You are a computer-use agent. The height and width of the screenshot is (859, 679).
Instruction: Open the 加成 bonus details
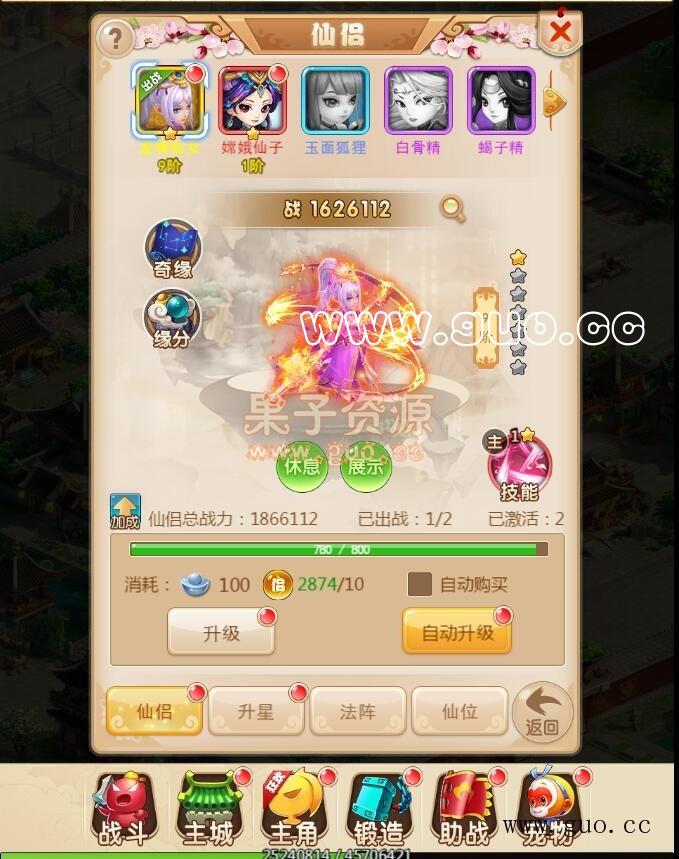pos(125,511)
